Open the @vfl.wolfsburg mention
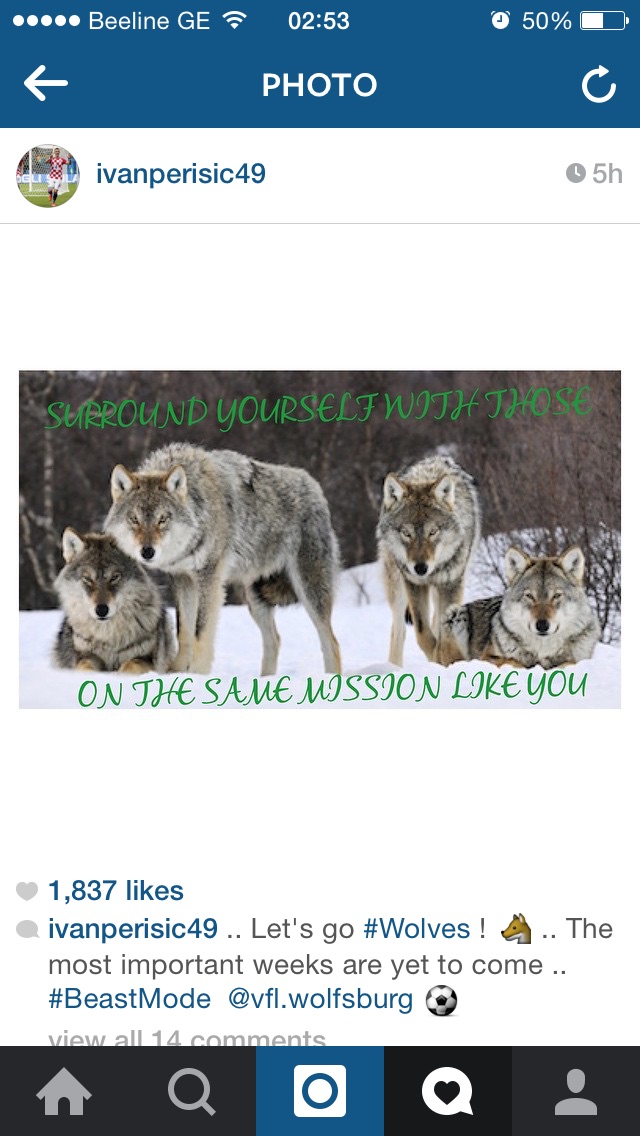The image size is (640, 1136). pos(320,999)
